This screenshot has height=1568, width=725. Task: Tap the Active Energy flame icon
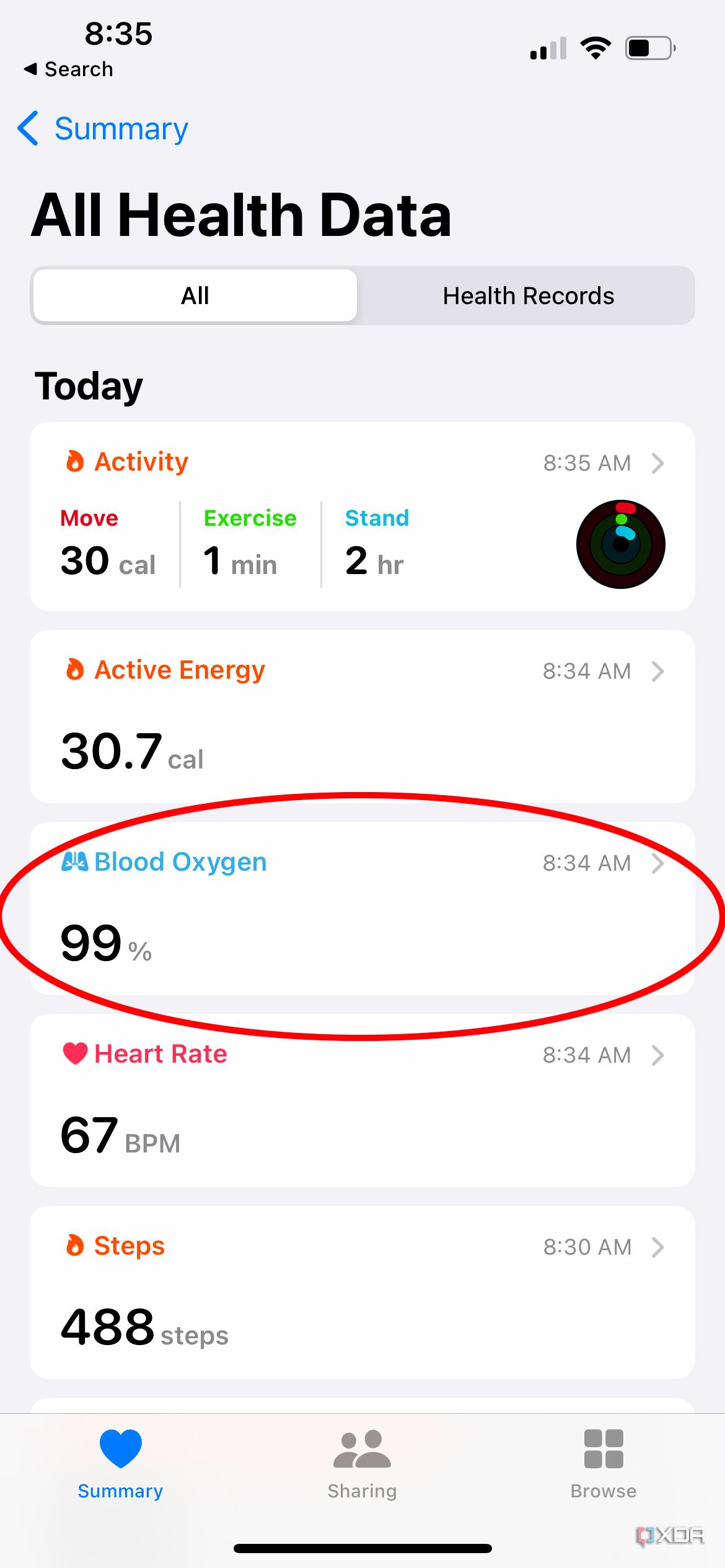[75, 669]
